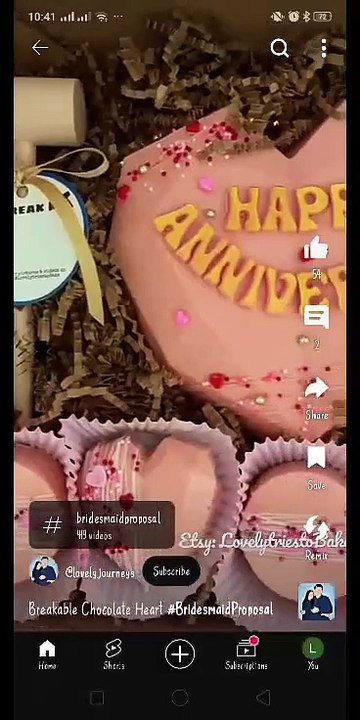Tap the system back triangle button
This screenshot has width=360, height=720.
[x=263, y=698]
